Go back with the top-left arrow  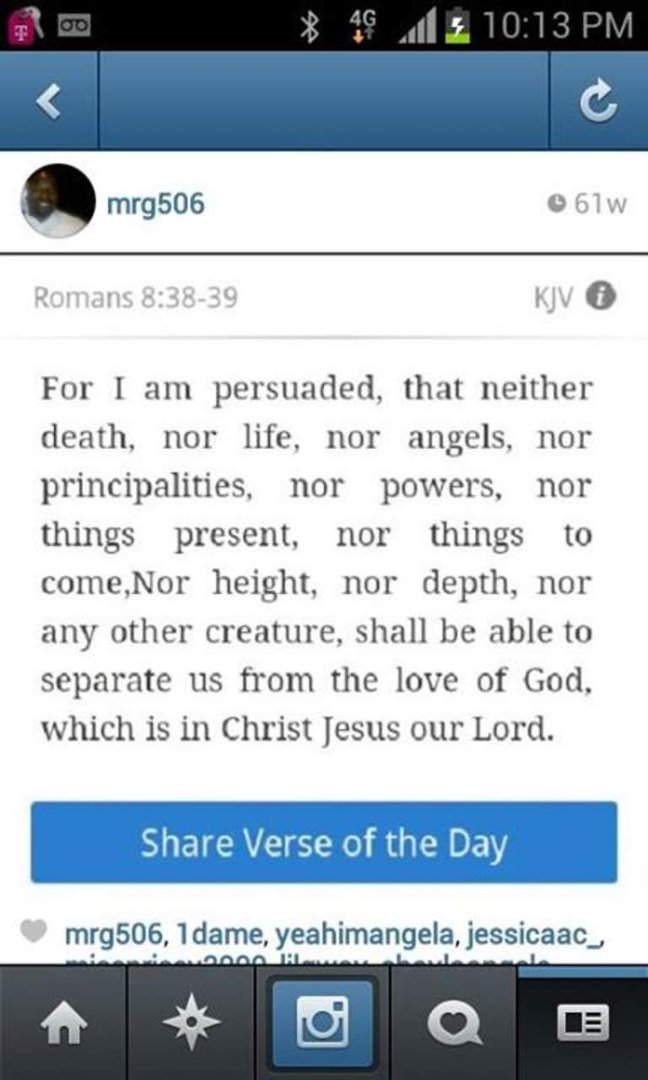(x=48, y=101)
